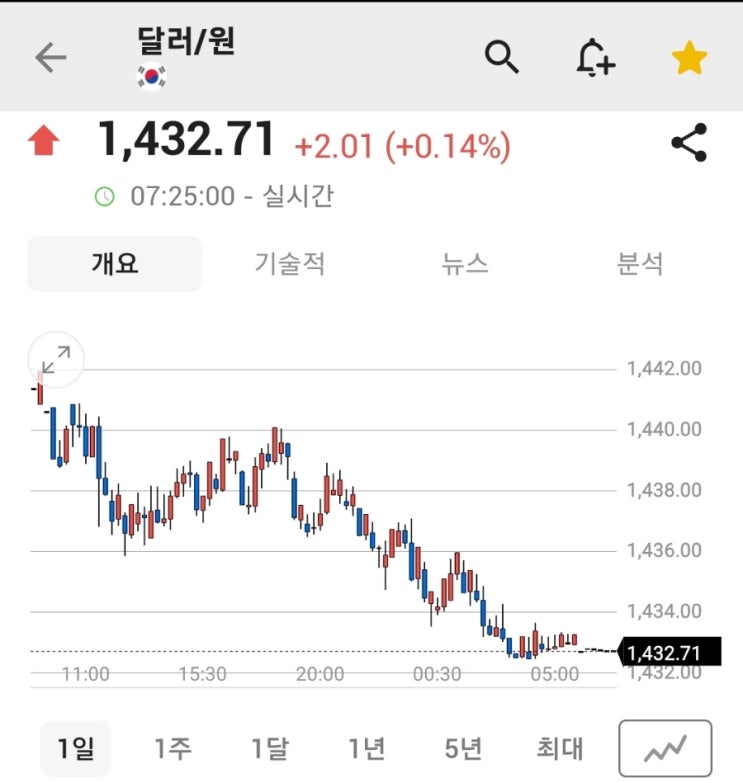Image resolution: width=743 pixels, height=783 pixels.
Task: Change chart range to 1달
Action: coord(270,748)
